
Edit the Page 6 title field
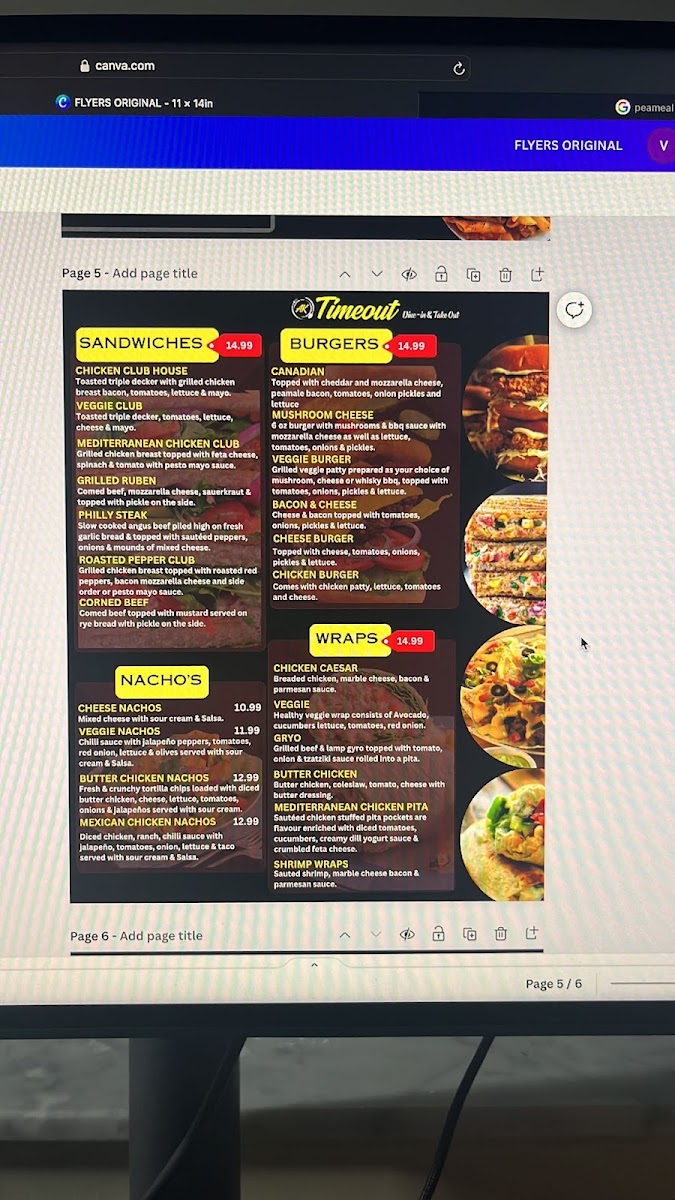coord(161,936)
